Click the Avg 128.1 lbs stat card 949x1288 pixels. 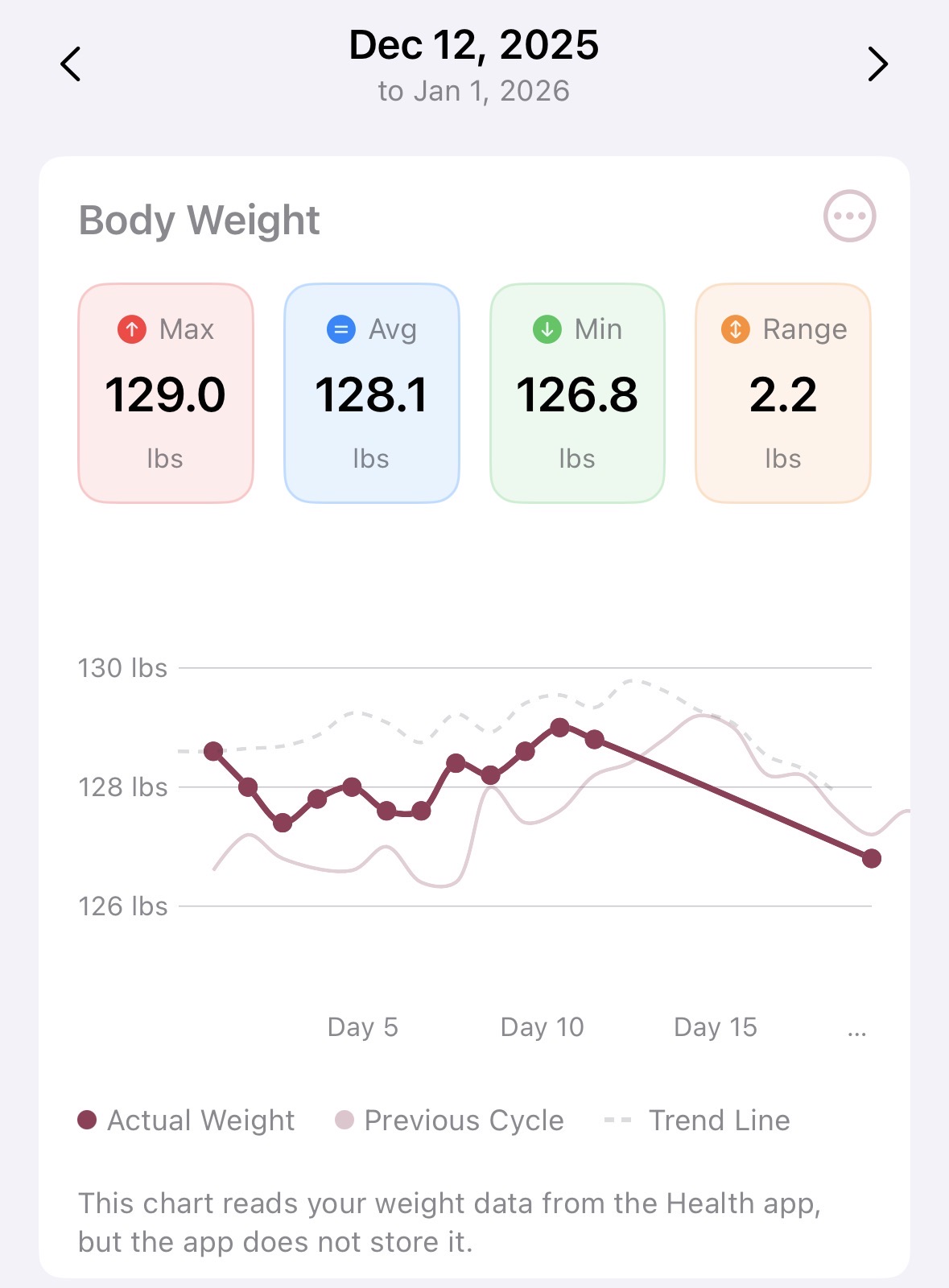pos(371,393)
